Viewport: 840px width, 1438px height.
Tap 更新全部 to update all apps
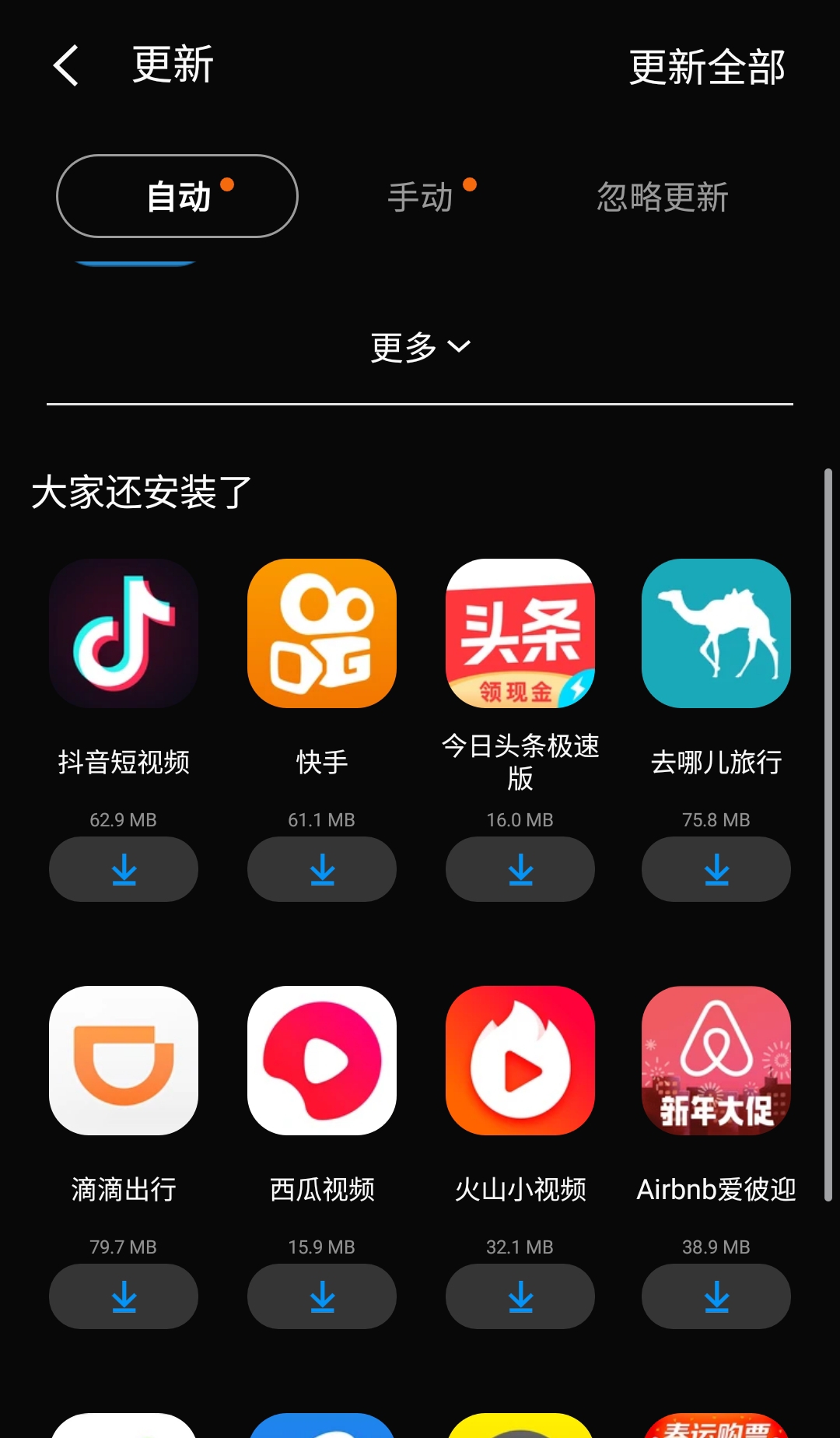pos(706,67)
